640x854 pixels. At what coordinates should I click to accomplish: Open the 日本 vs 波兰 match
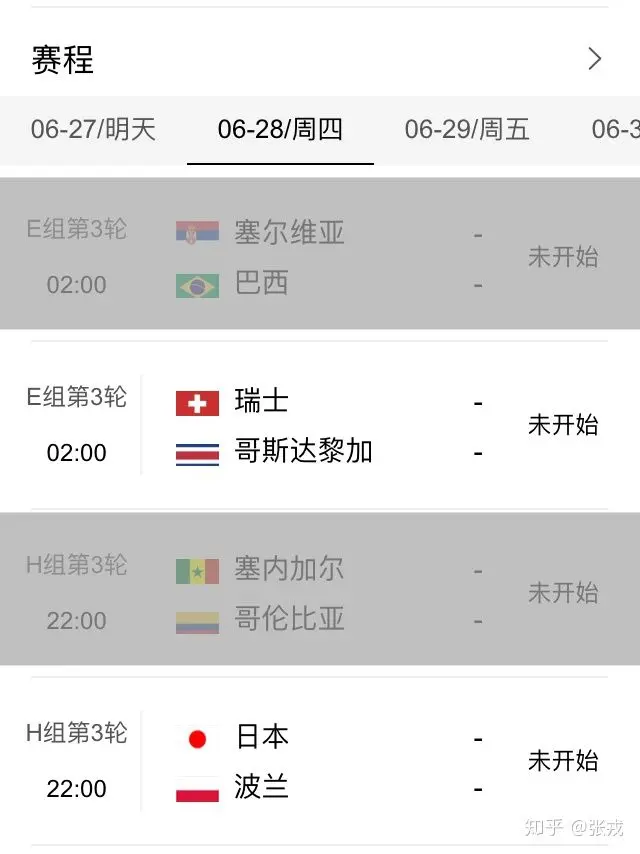pyautogui.click(x=320, y=761)
